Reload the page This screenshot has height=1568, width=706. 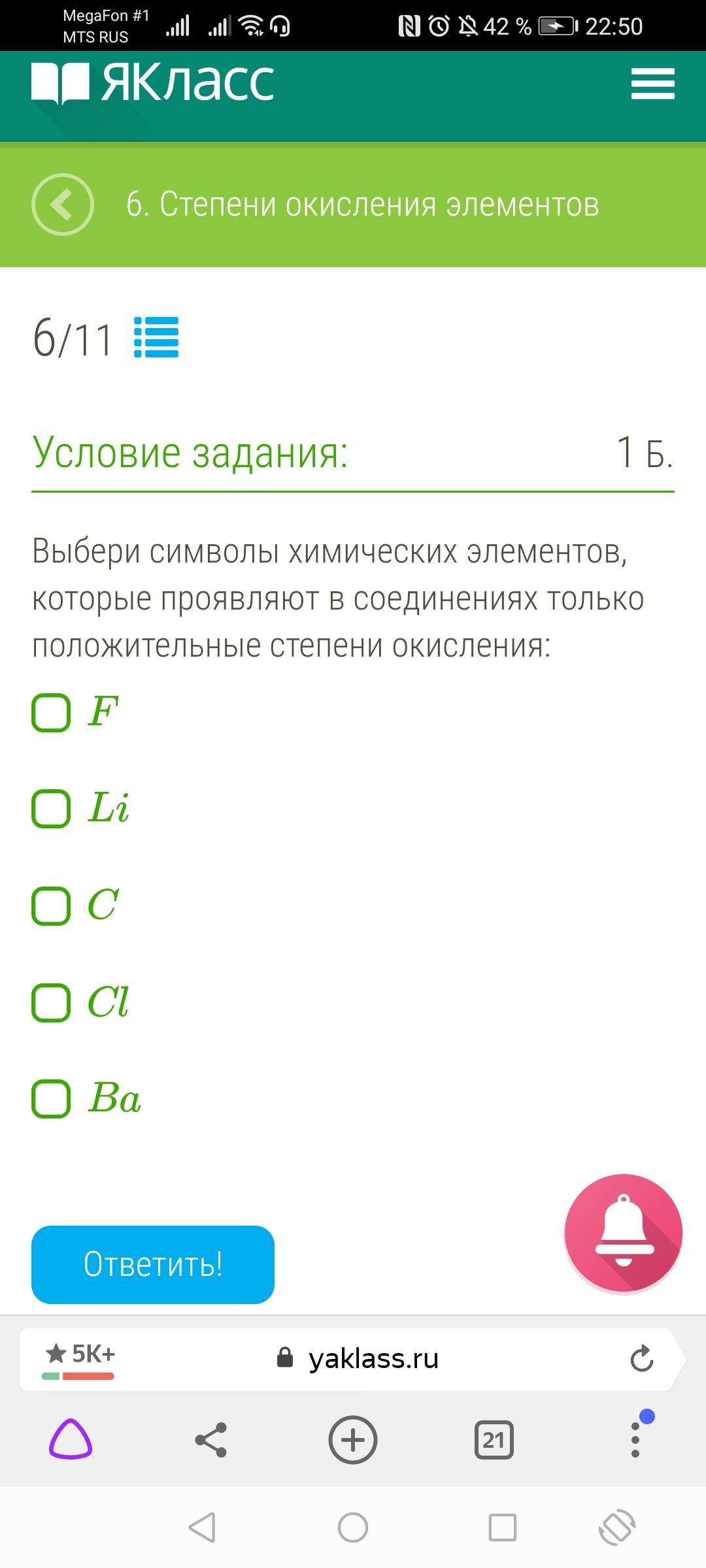(x=641, y=1359)
